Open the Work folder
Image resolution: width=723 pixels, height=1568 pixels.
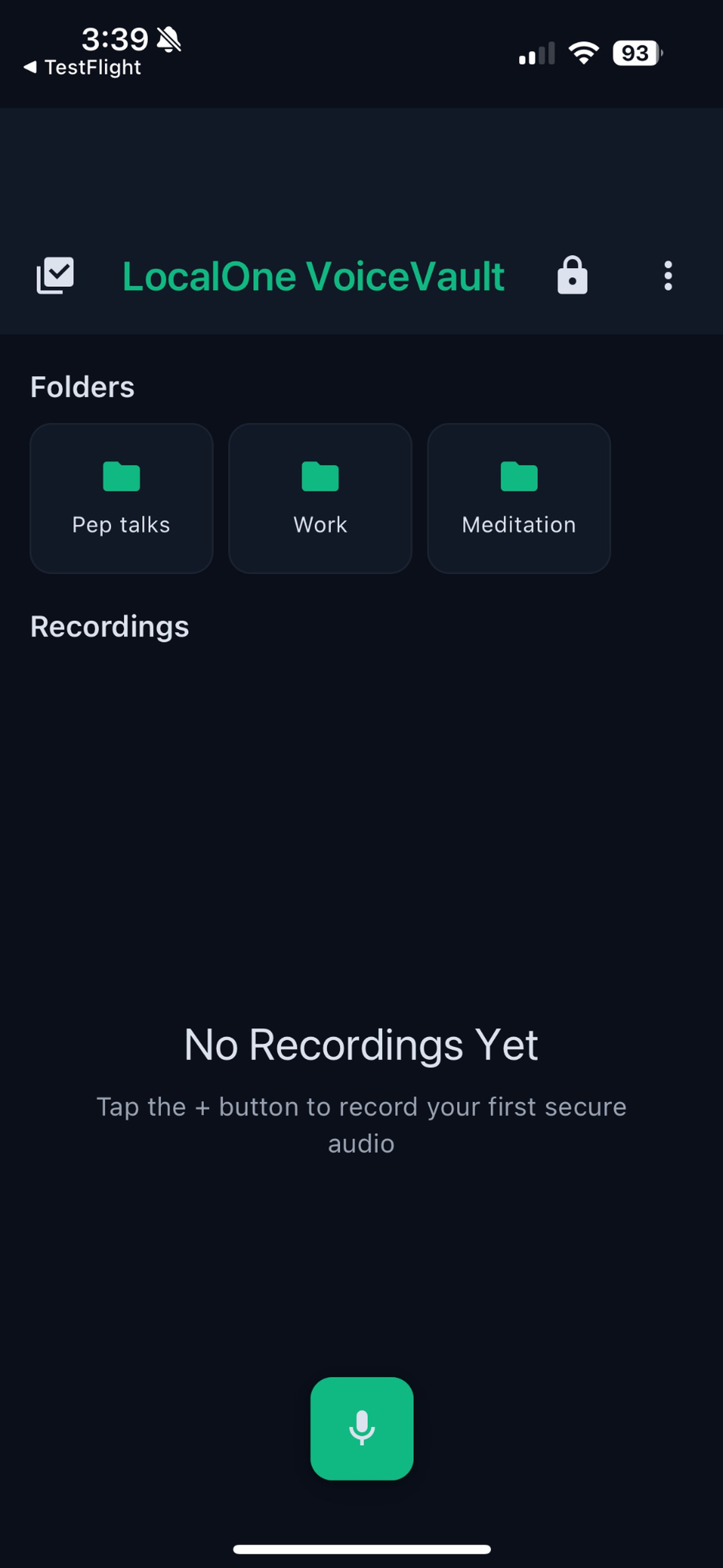pos(320,498)
